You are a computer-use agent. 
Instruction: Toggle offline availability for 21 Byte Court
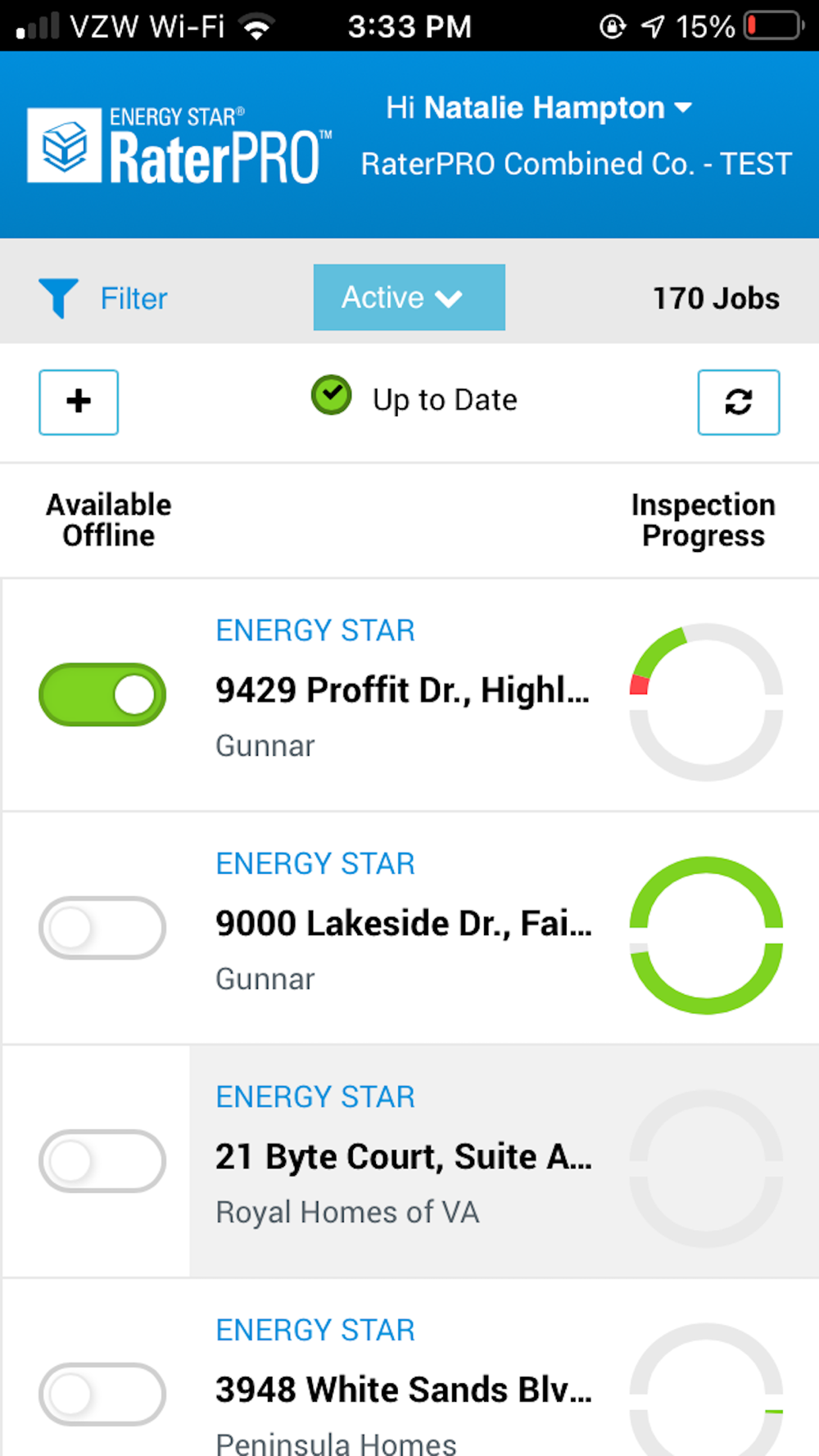[x=102, y=1161]
